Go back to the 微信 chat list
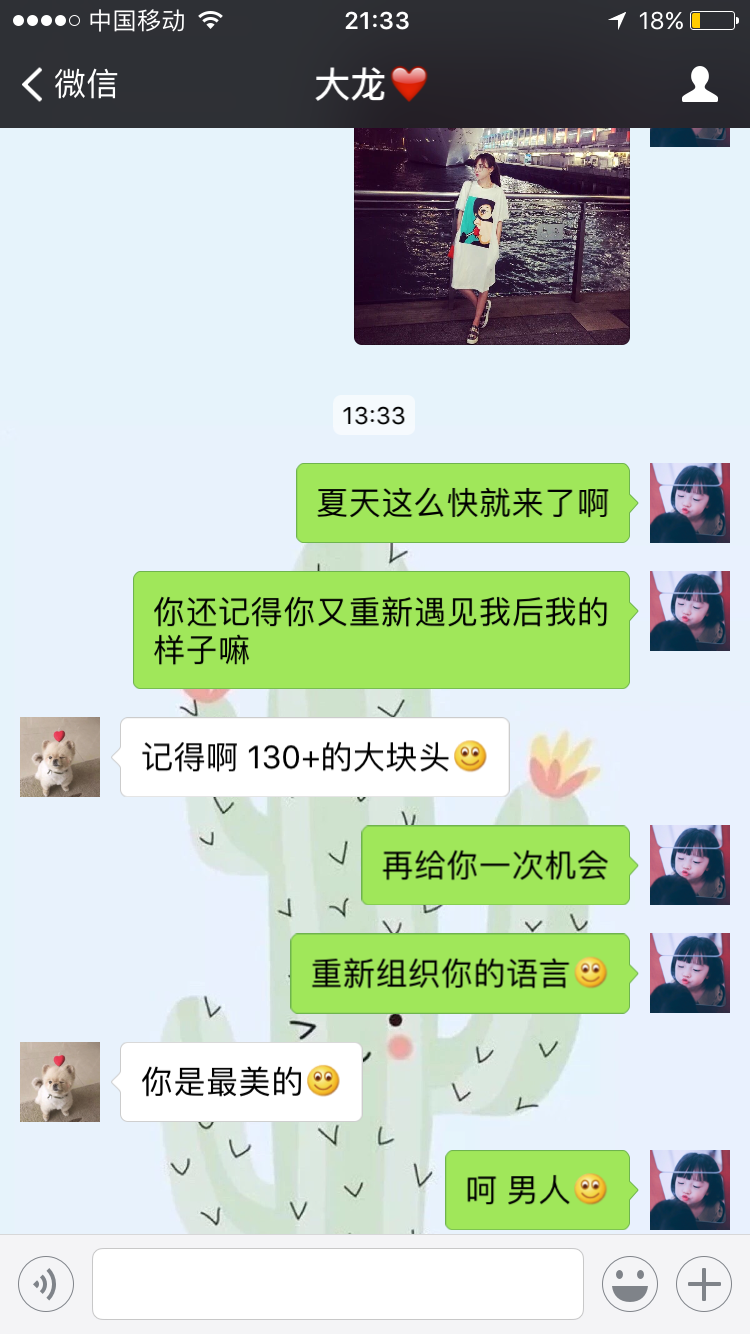Screen dimensions: 750x1334 click(x=69, y=84)
